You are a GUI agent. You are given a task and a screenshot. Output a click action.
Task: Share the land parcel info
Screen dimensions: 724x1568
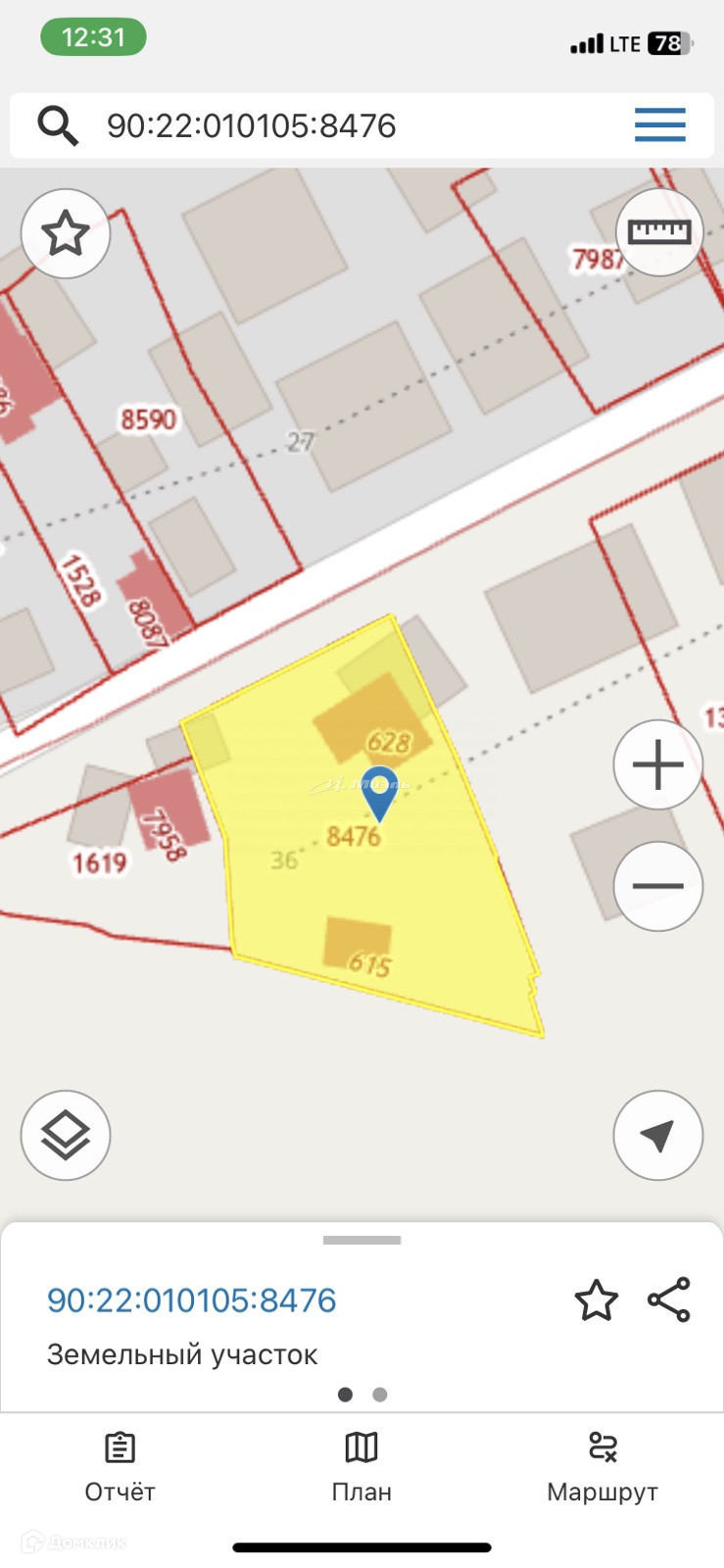[x=669, y=1300]
